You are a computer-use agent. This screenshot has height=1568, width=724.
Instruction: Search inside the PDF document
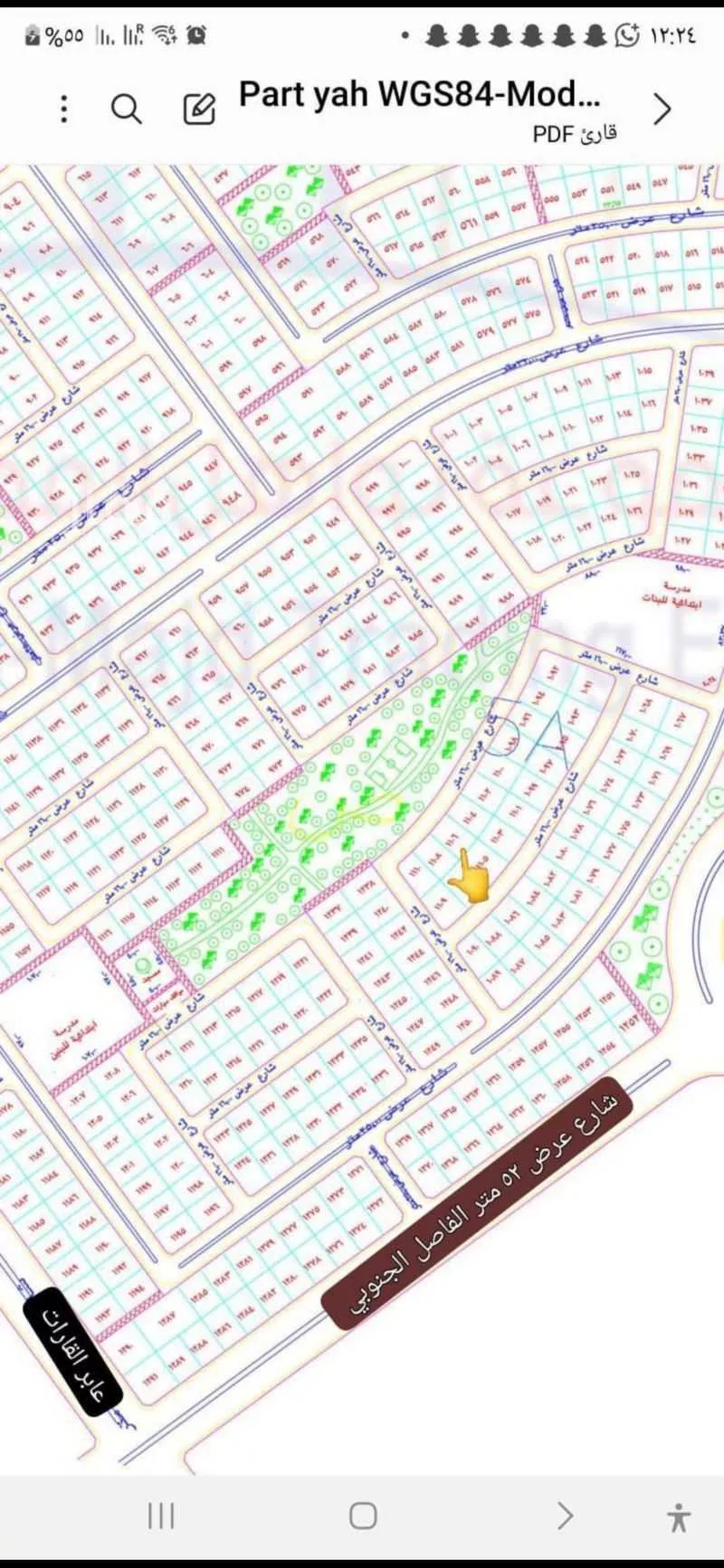[x=127, y=109]
